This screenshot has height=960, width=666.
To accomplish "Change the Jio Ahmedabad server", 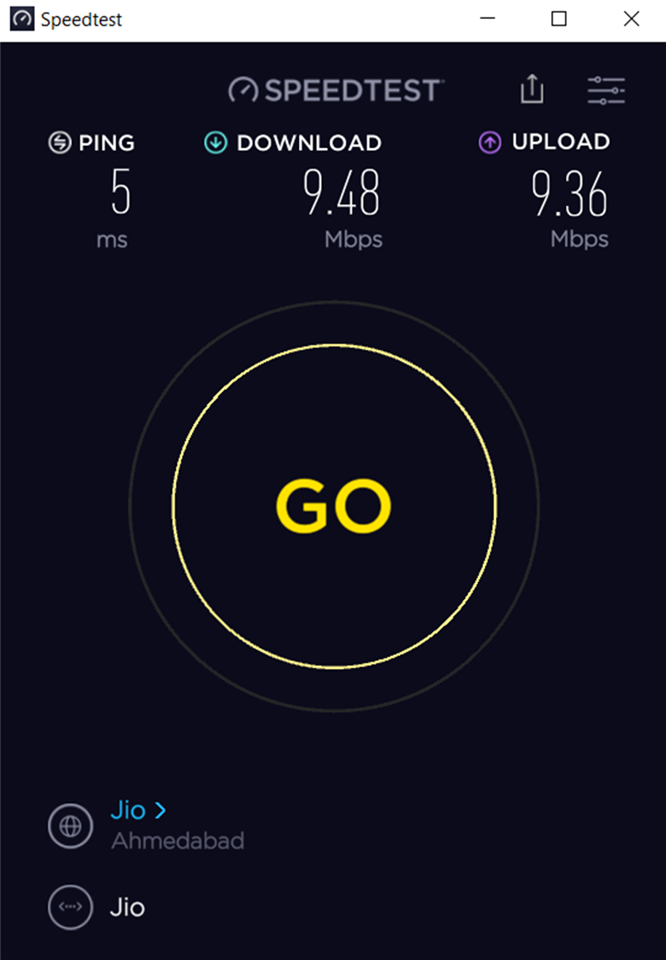I will tap(138, 810).
